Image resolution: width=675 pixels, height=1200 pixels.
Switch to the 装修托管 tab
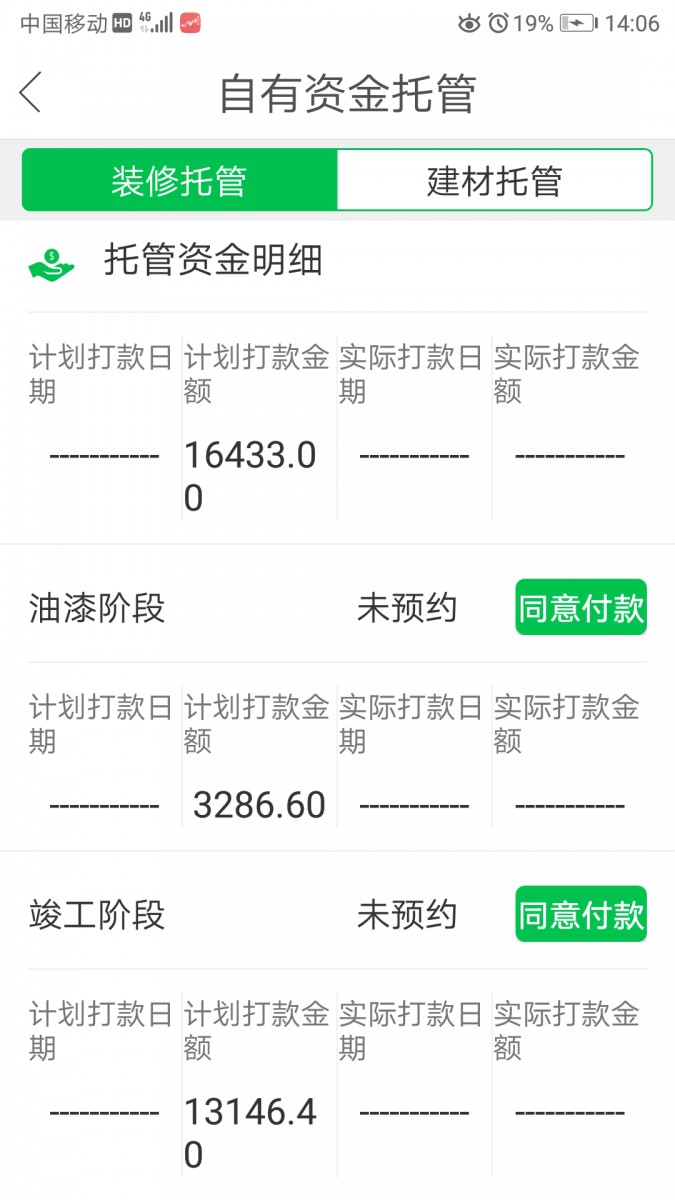(180, 181)
